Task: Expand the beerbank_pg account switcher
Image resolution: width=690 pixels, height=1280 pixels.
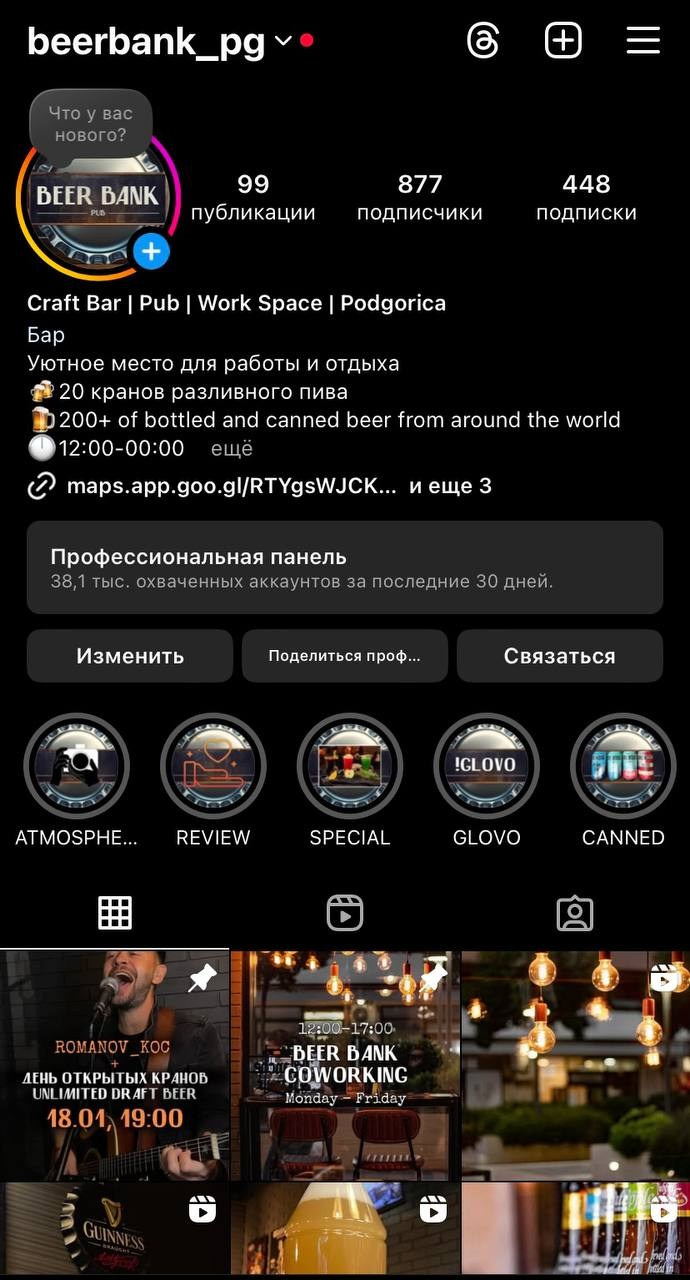Action: point(283,41)
